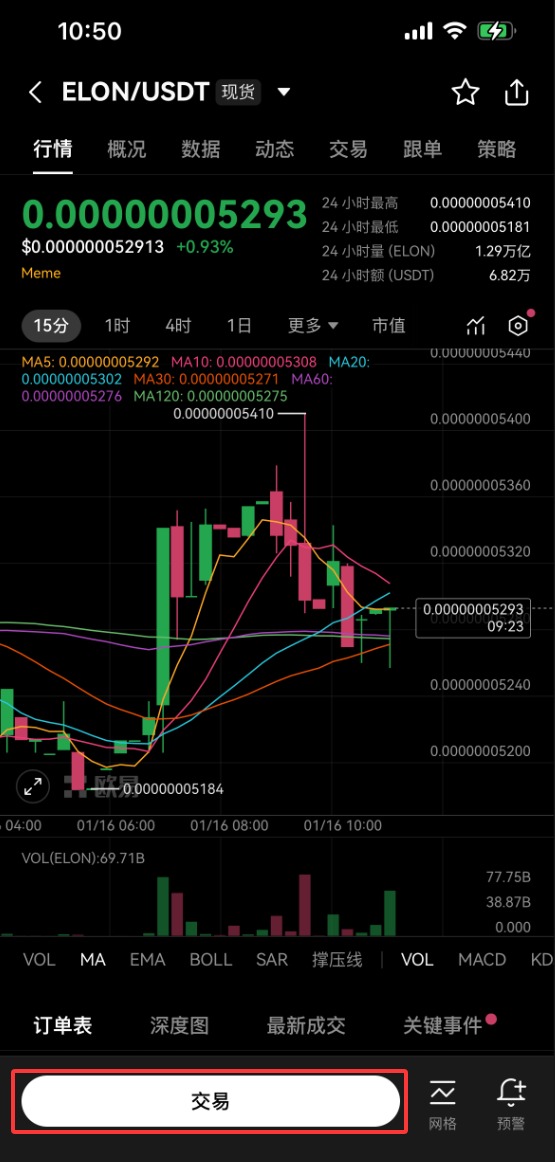Image resolution: width=555 pixels, height=1162 pixels.
Task: View 最新成交 trades list
Action: (x=306, y=1026)
